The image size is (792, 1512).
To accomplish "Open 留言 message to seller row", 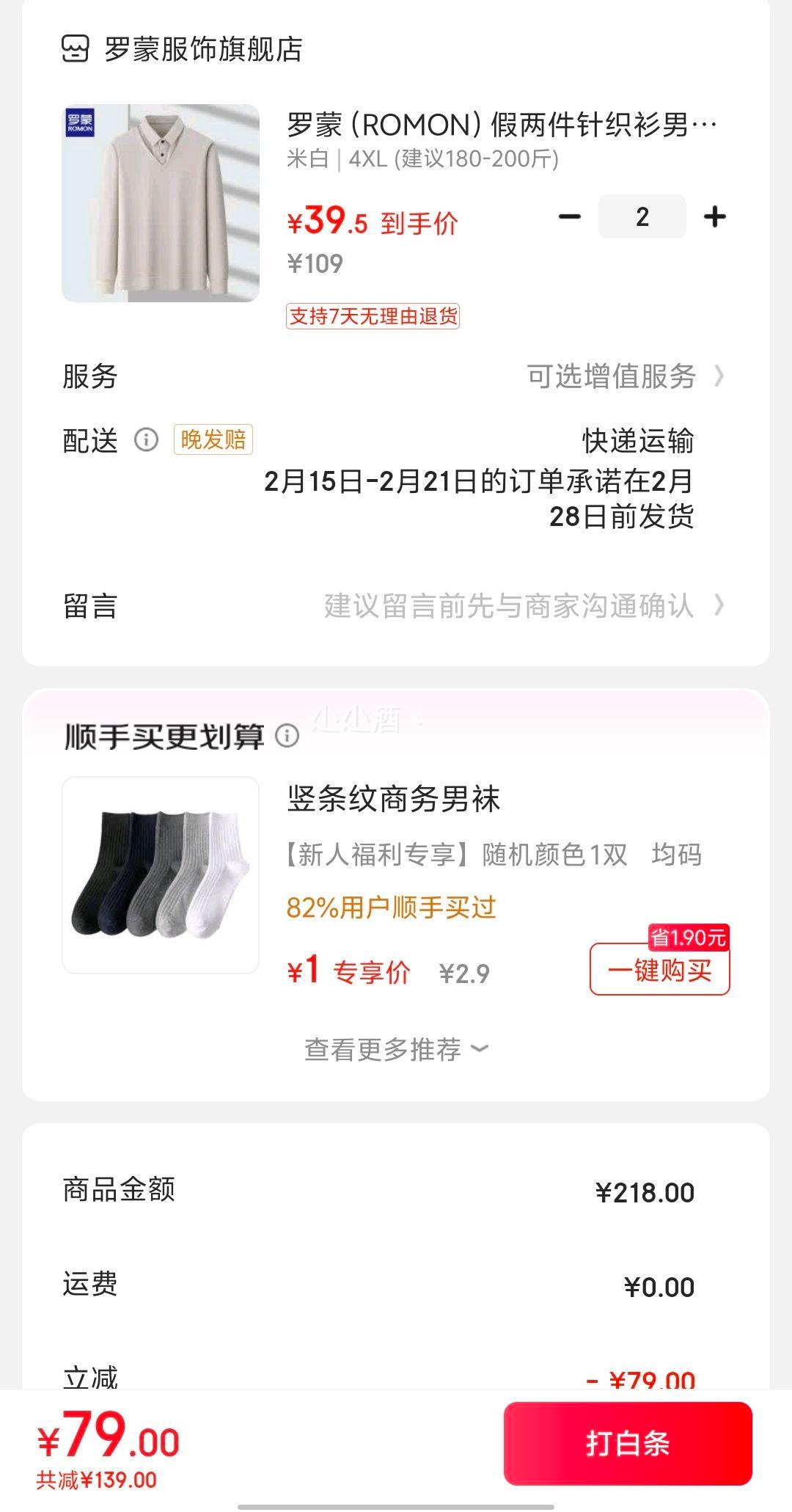I will [396, 606].
